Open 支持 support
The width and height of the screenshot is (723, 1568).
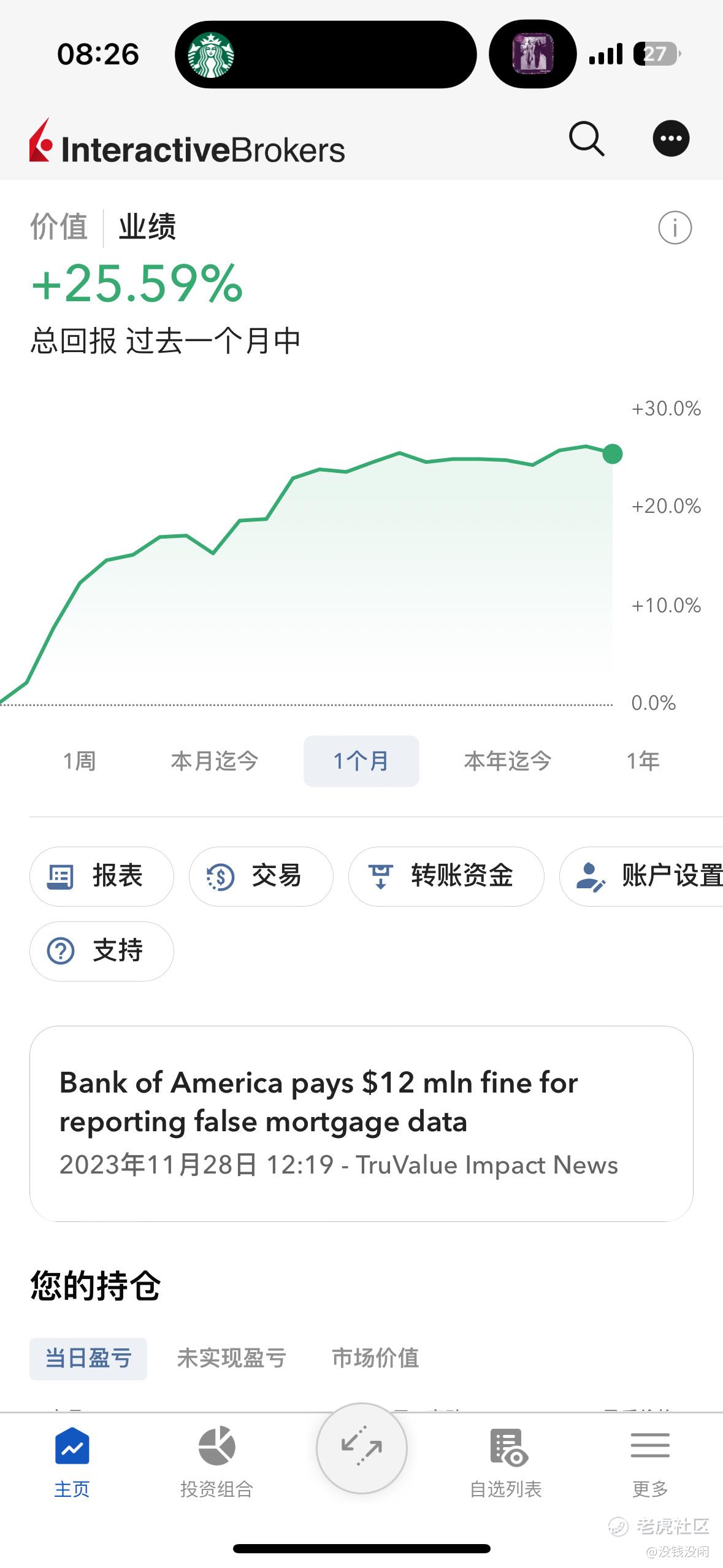[102, 951]
